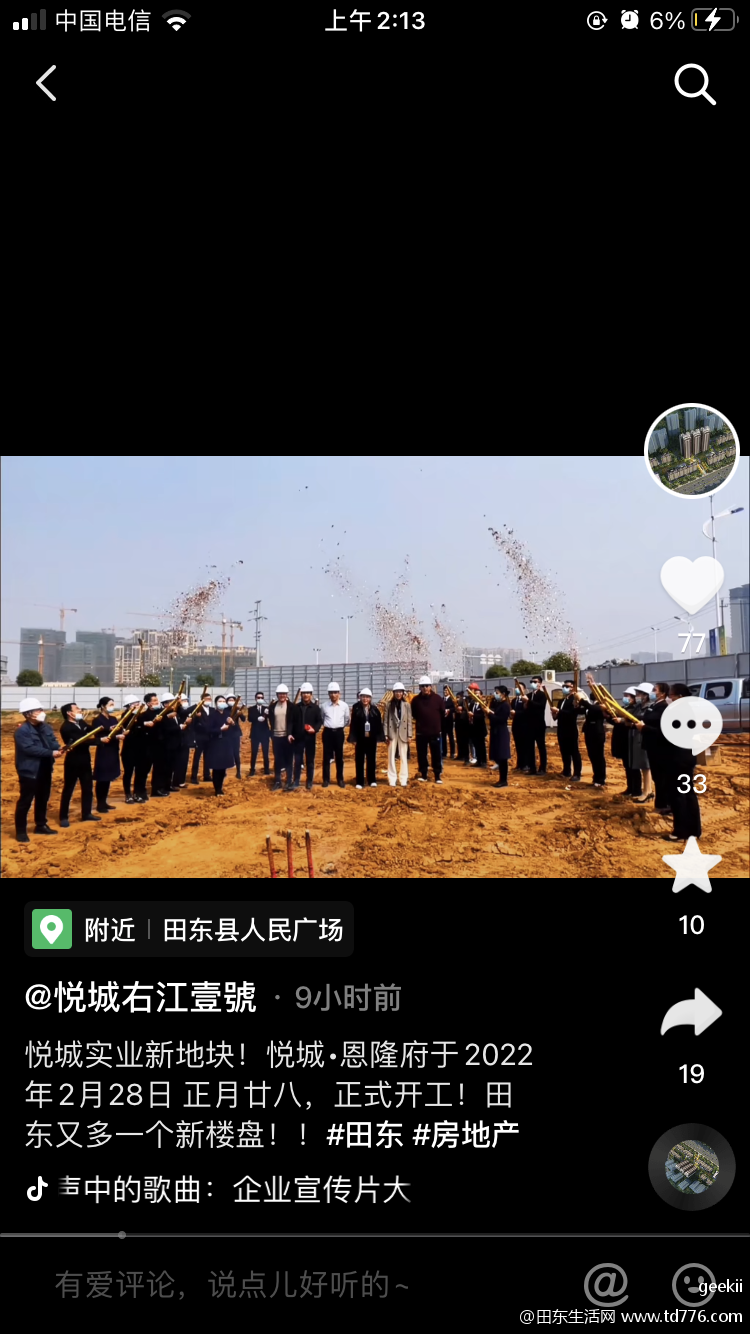Image resolution: width=750 pixels, height=1334 pixels.
Task: Tap the video progress bar
Action: (x=375, y=1235)
